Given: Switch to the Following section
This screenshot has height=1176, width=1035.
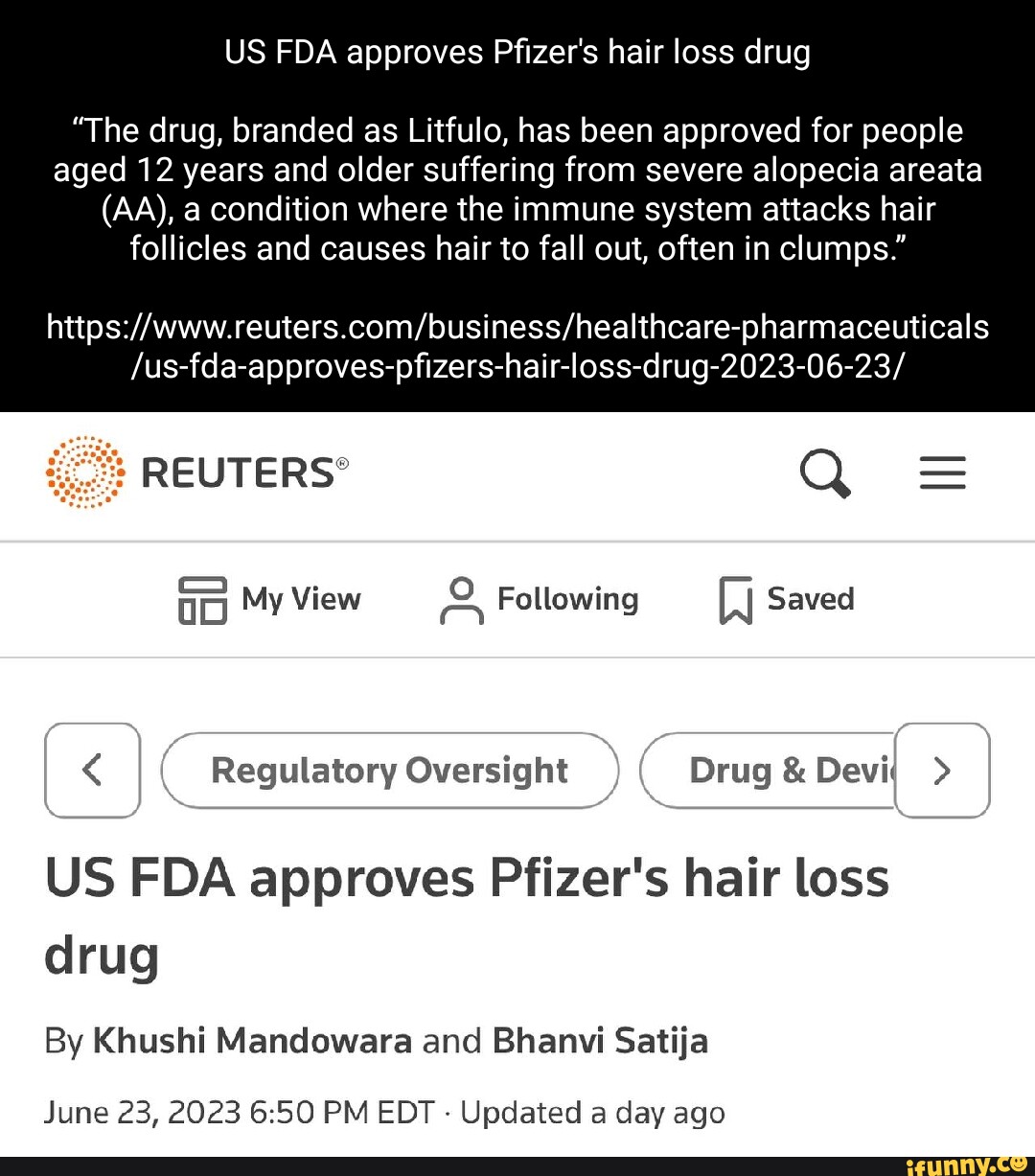Looking at the screenshot, I should [x=540, y=600].
